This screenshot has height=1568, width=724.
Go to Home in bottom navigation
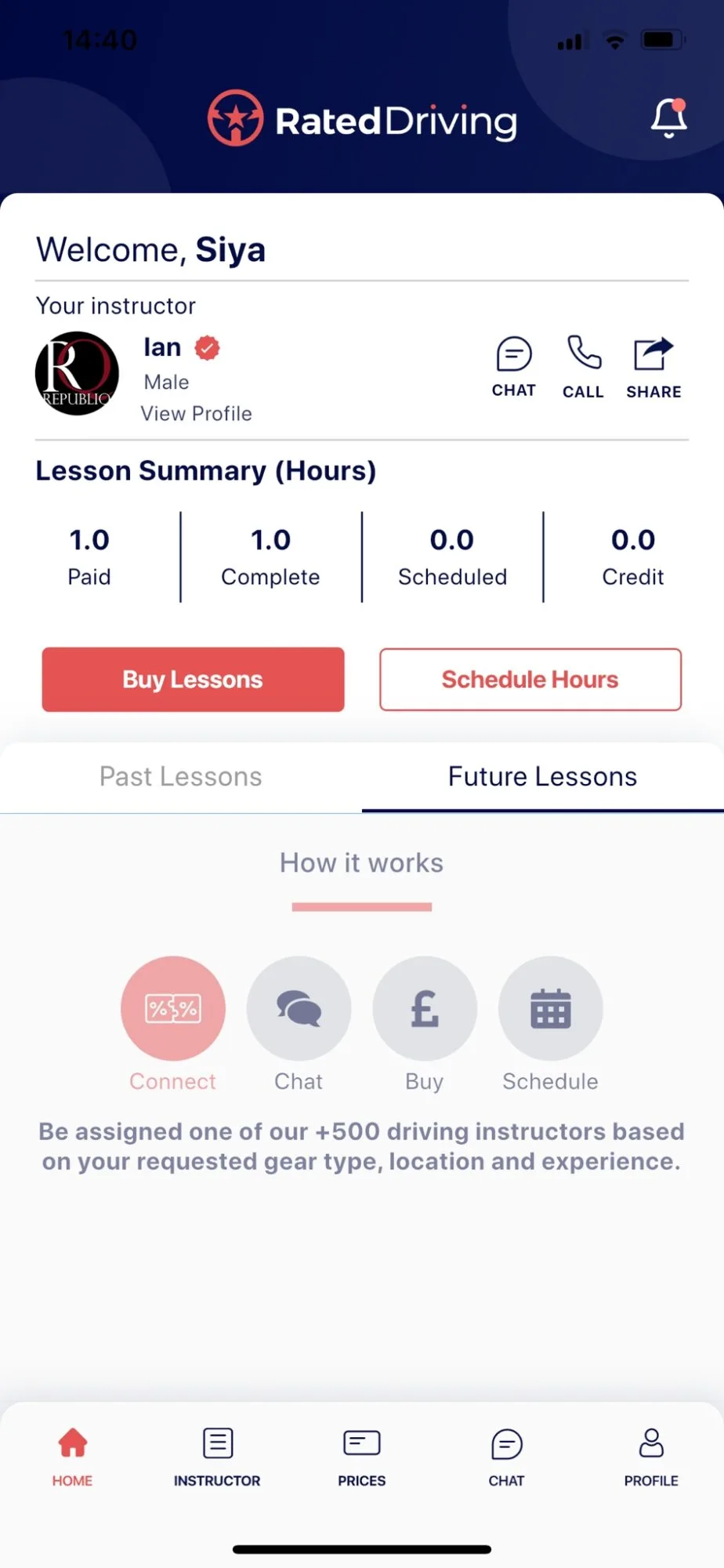[72, 1456]
